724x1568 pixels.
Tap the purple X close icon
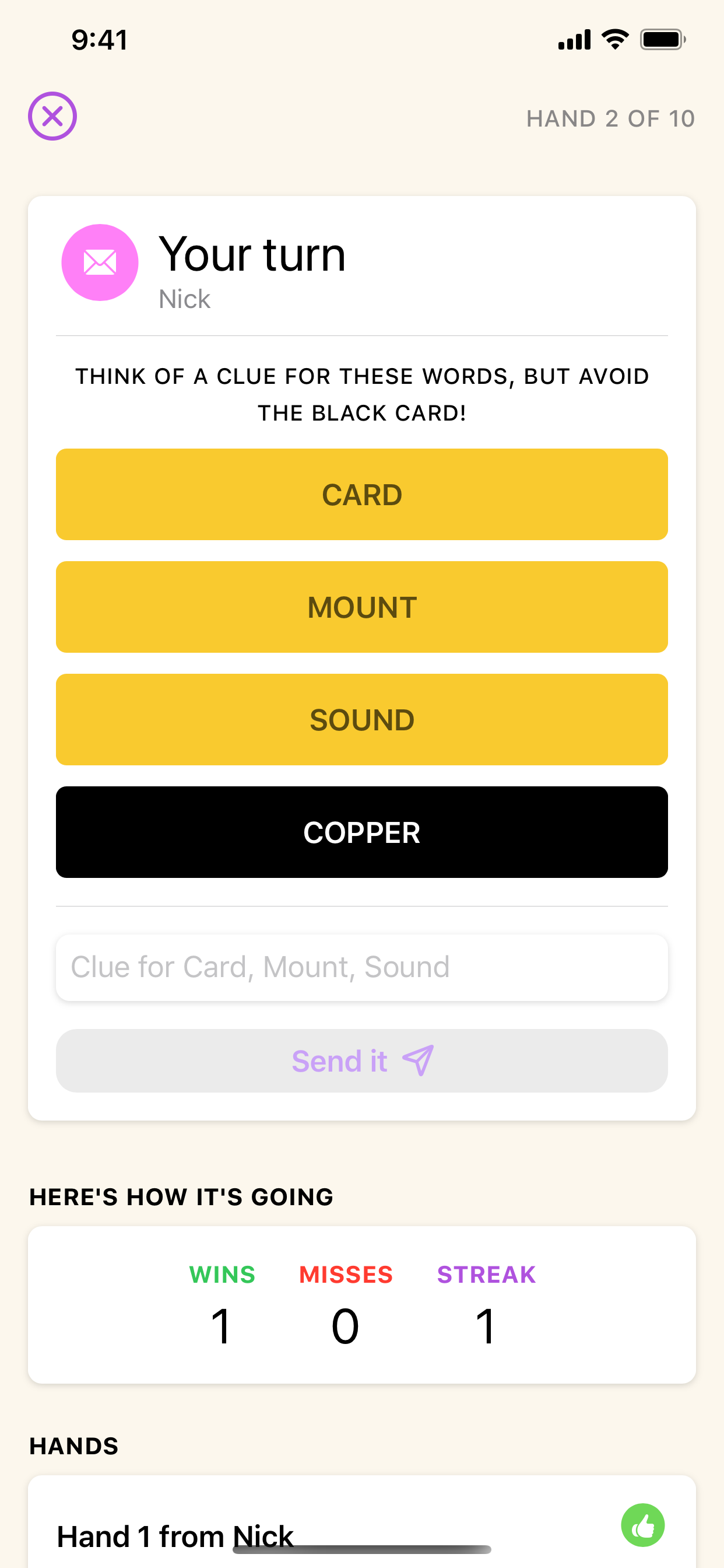(x=52, y=116)
